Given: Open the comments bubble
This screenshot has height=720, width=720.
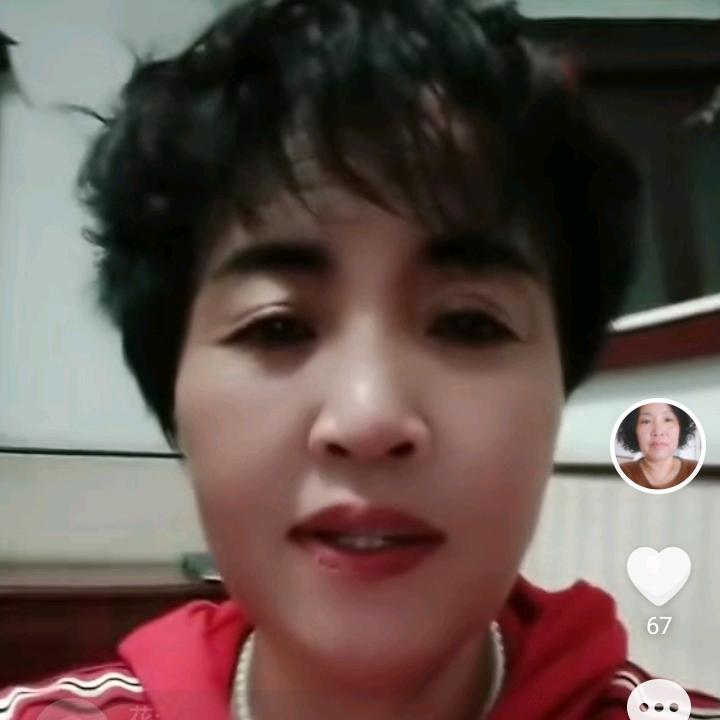Looking at the screenshot, I should click(659, 702).
